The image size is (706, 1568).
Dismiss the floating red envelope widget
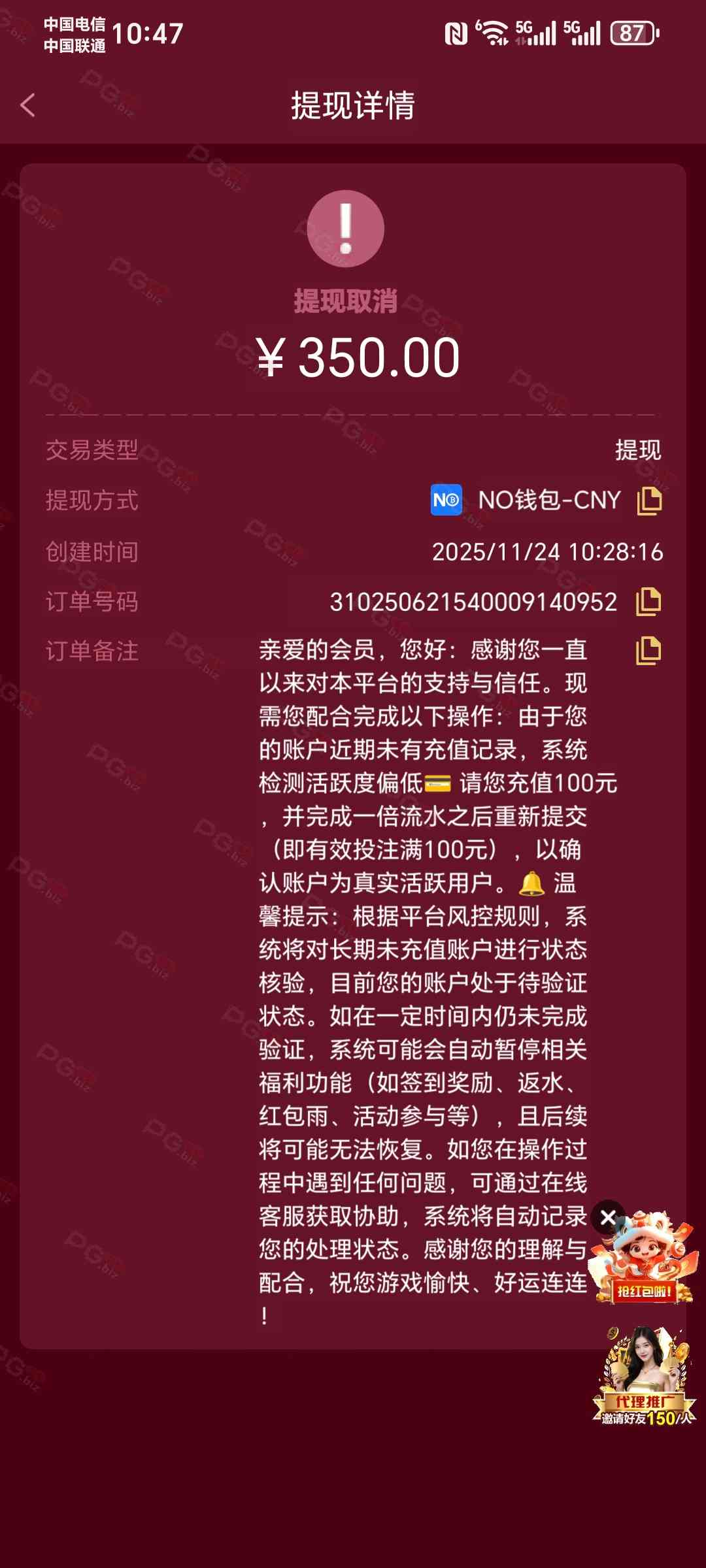point(608,1217)
